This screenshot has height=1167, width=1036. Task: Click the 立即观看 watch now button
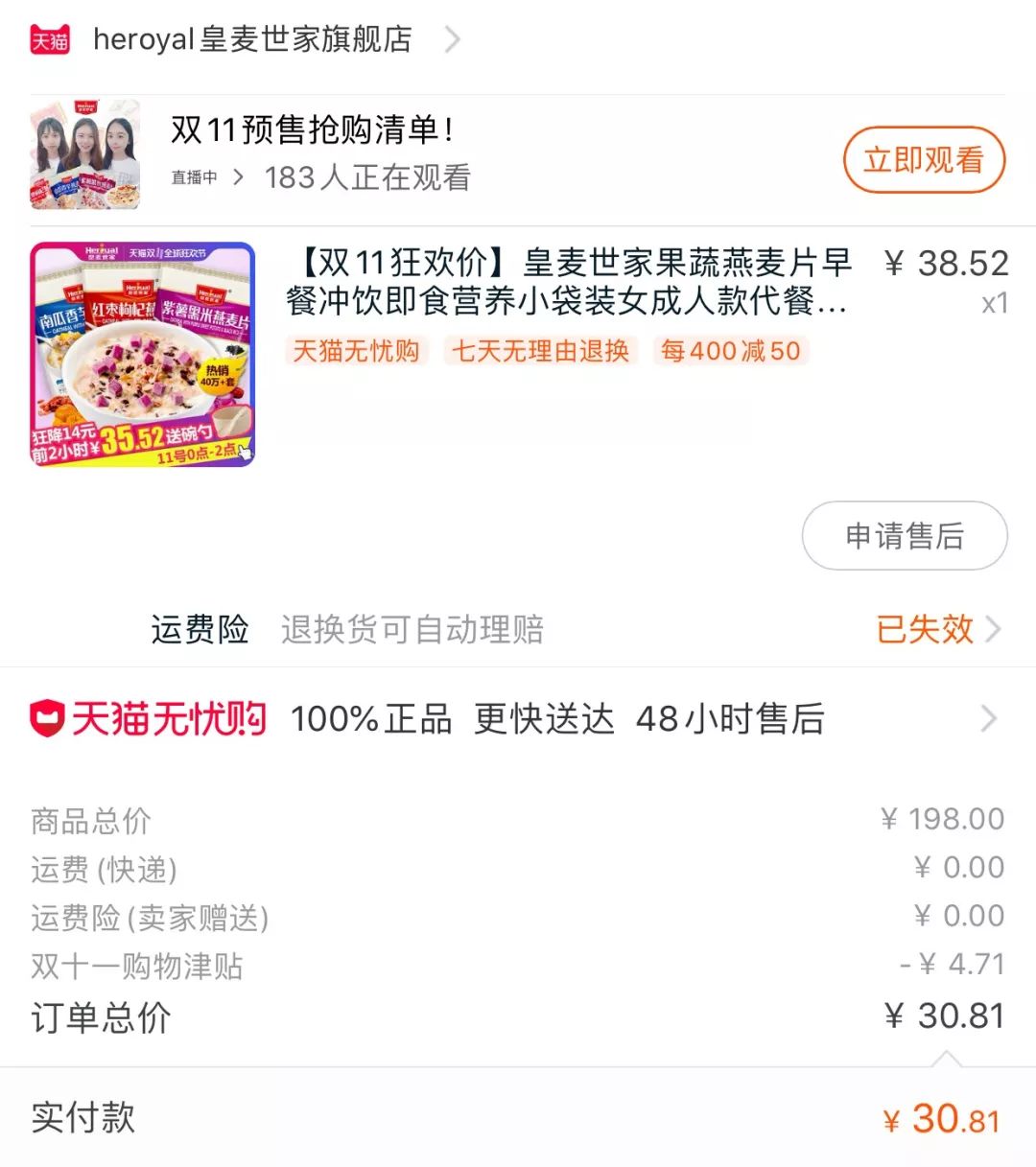923,160
